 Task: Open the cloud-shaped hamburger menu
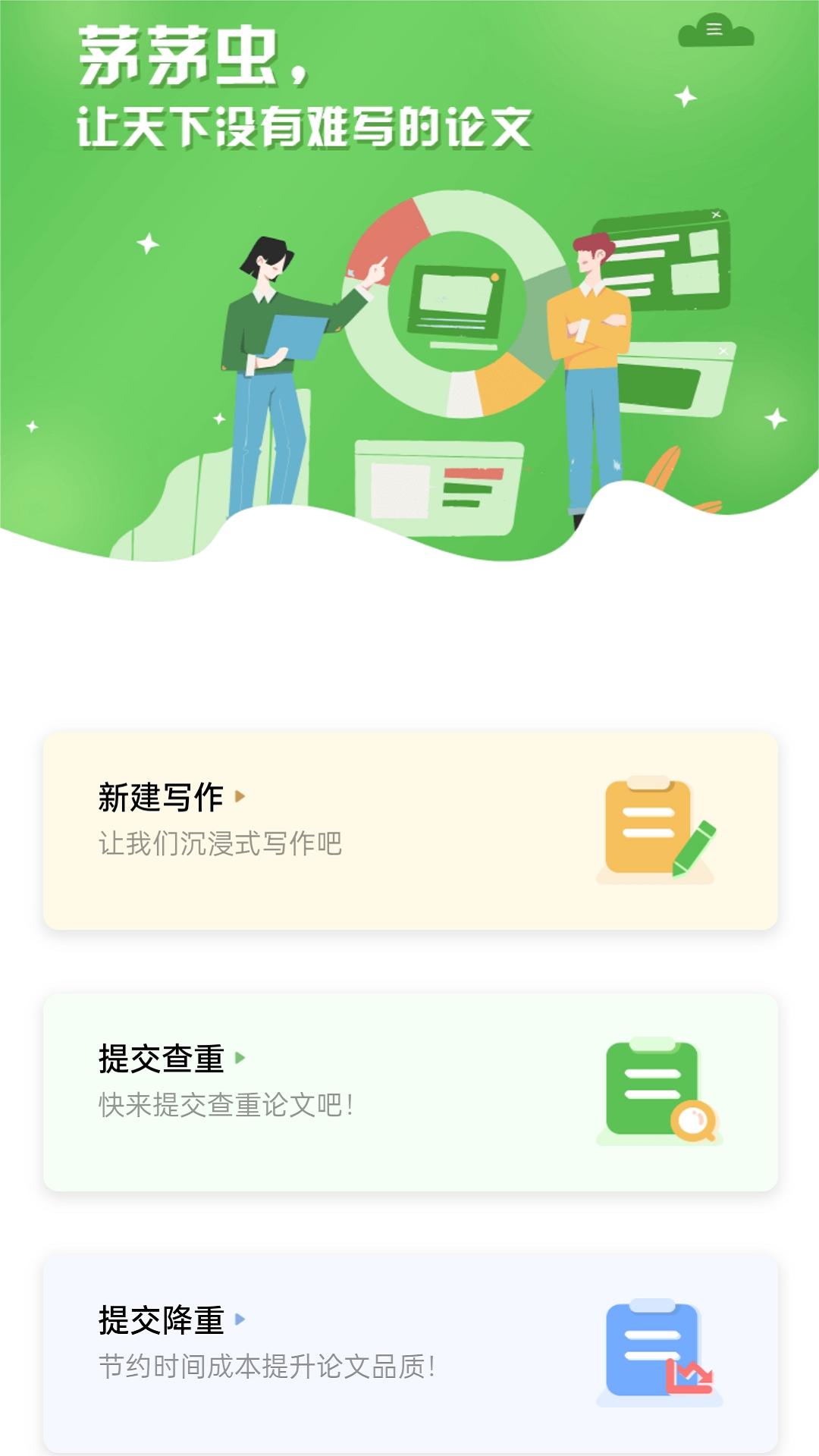714,30
